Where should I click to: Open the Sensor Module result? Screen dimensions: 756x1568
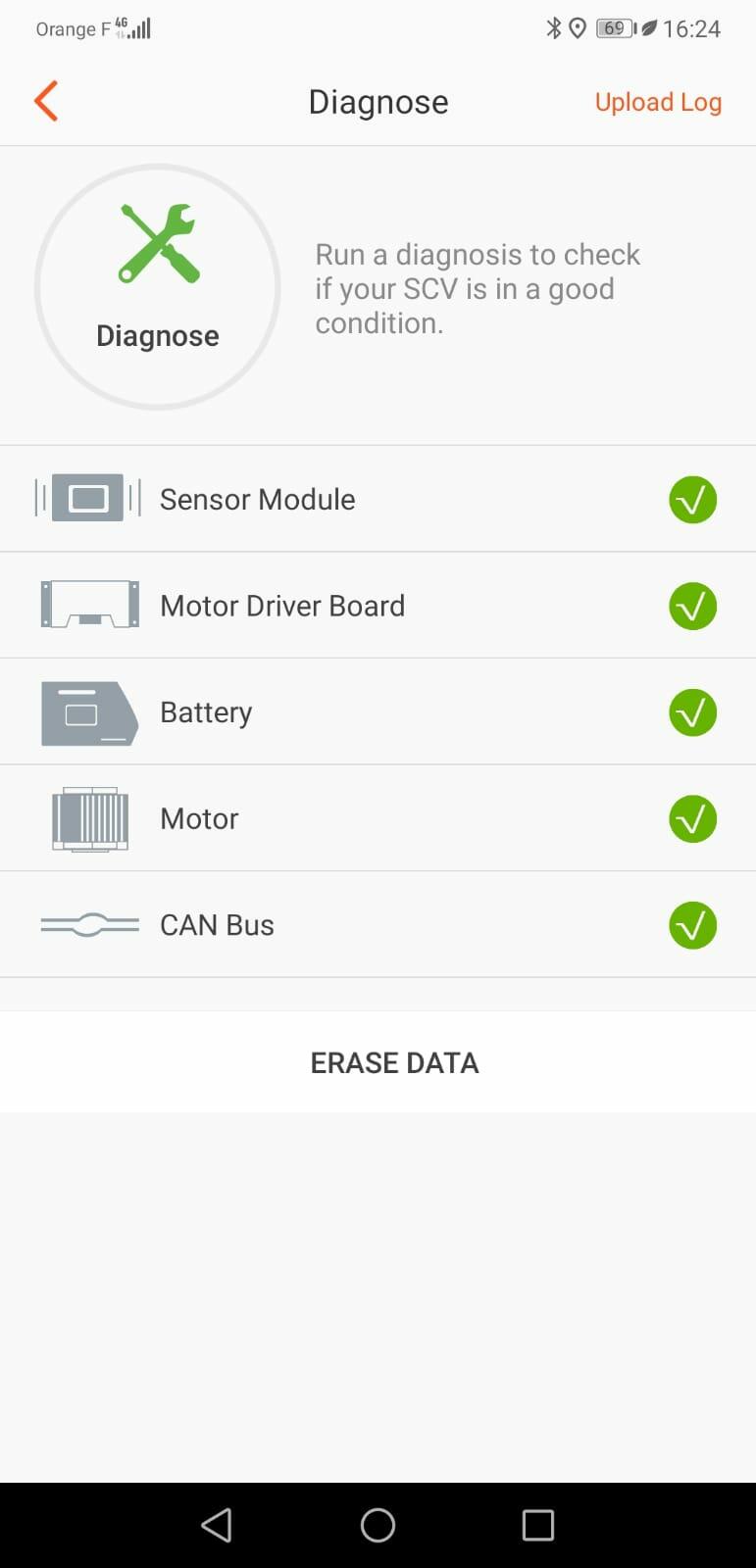coord(378,499)
